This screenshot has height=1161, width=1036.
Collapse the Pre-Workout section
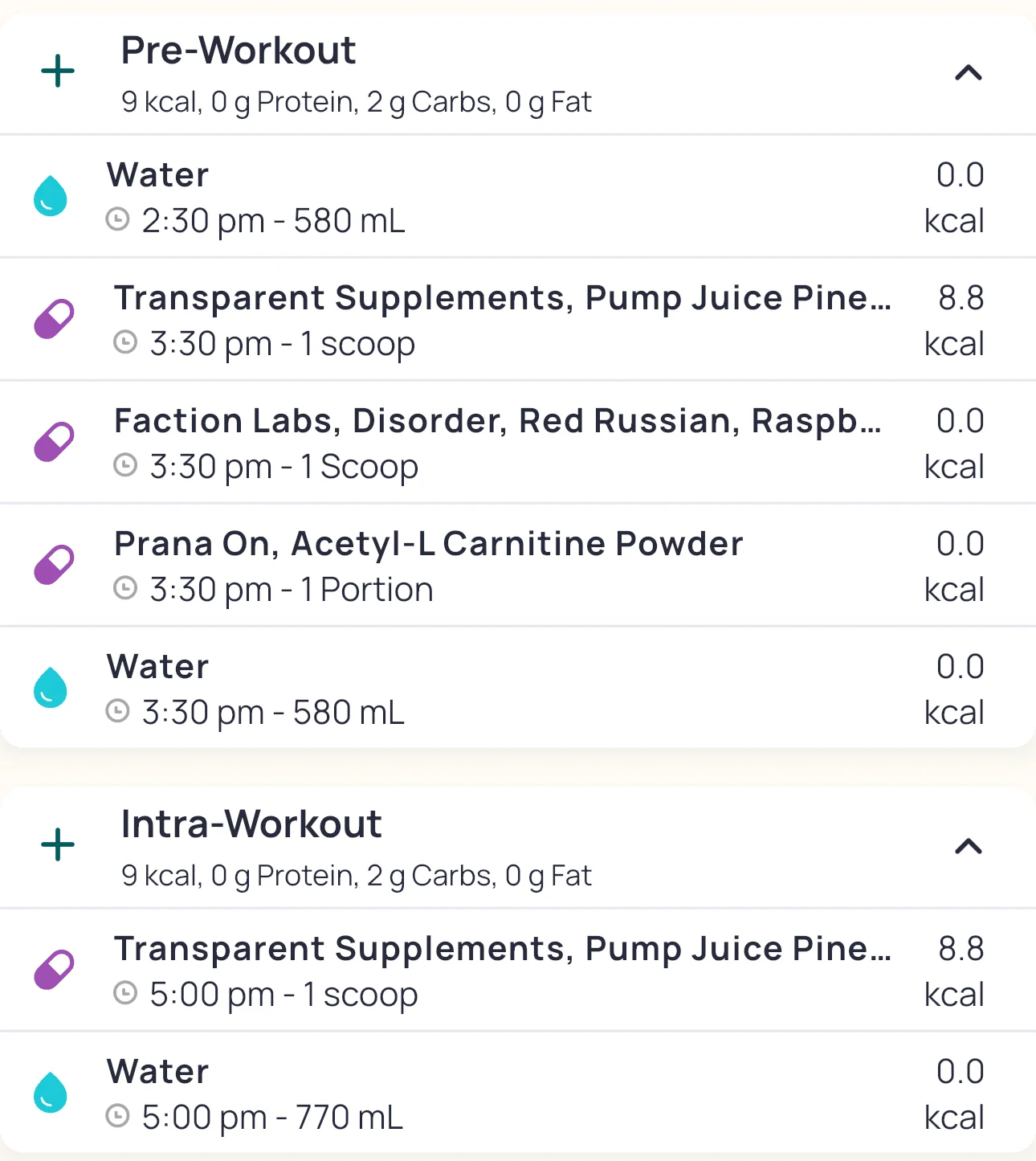968,73
